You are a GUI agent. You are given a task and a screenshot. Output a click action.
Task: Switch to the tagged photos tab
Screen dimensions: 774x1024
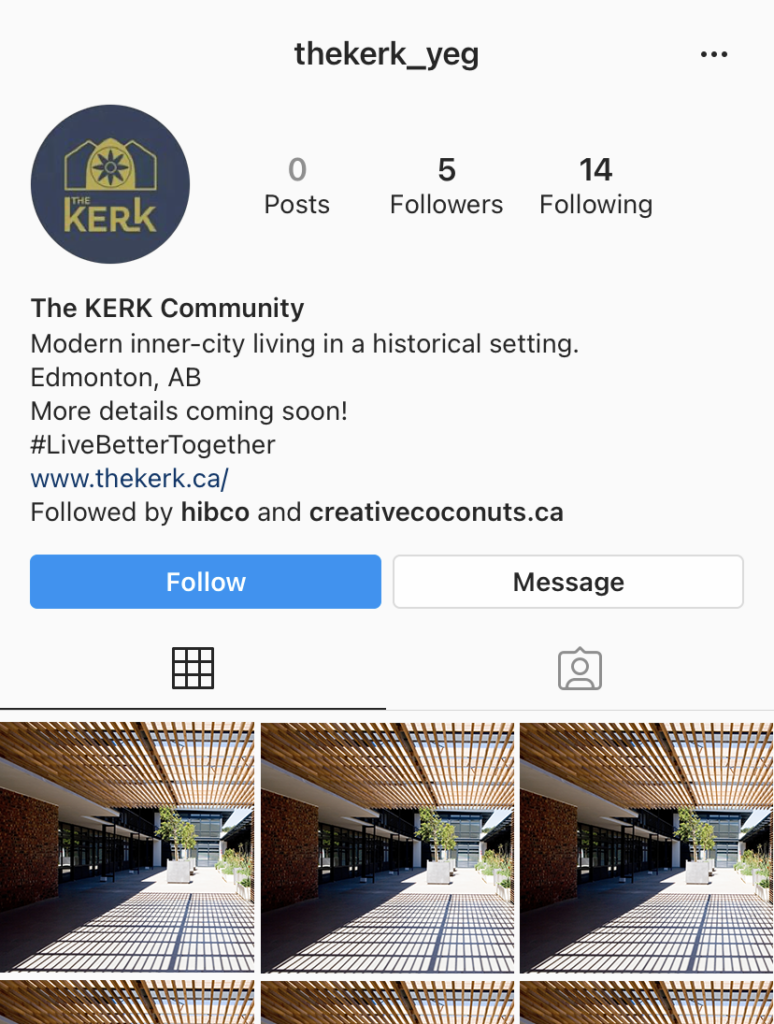(x=580, y=668)
